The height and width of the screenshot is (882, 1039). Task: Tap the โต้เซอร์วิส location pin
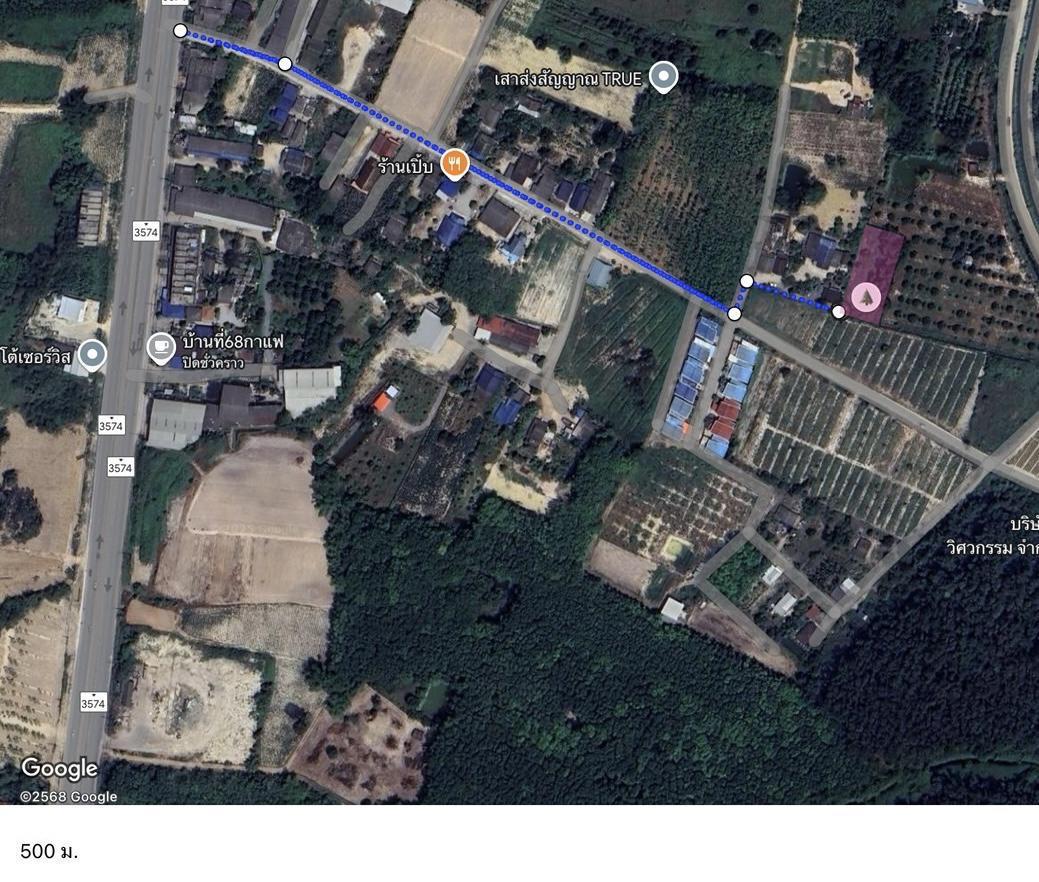pyautogui.click(x=92, y=354)
